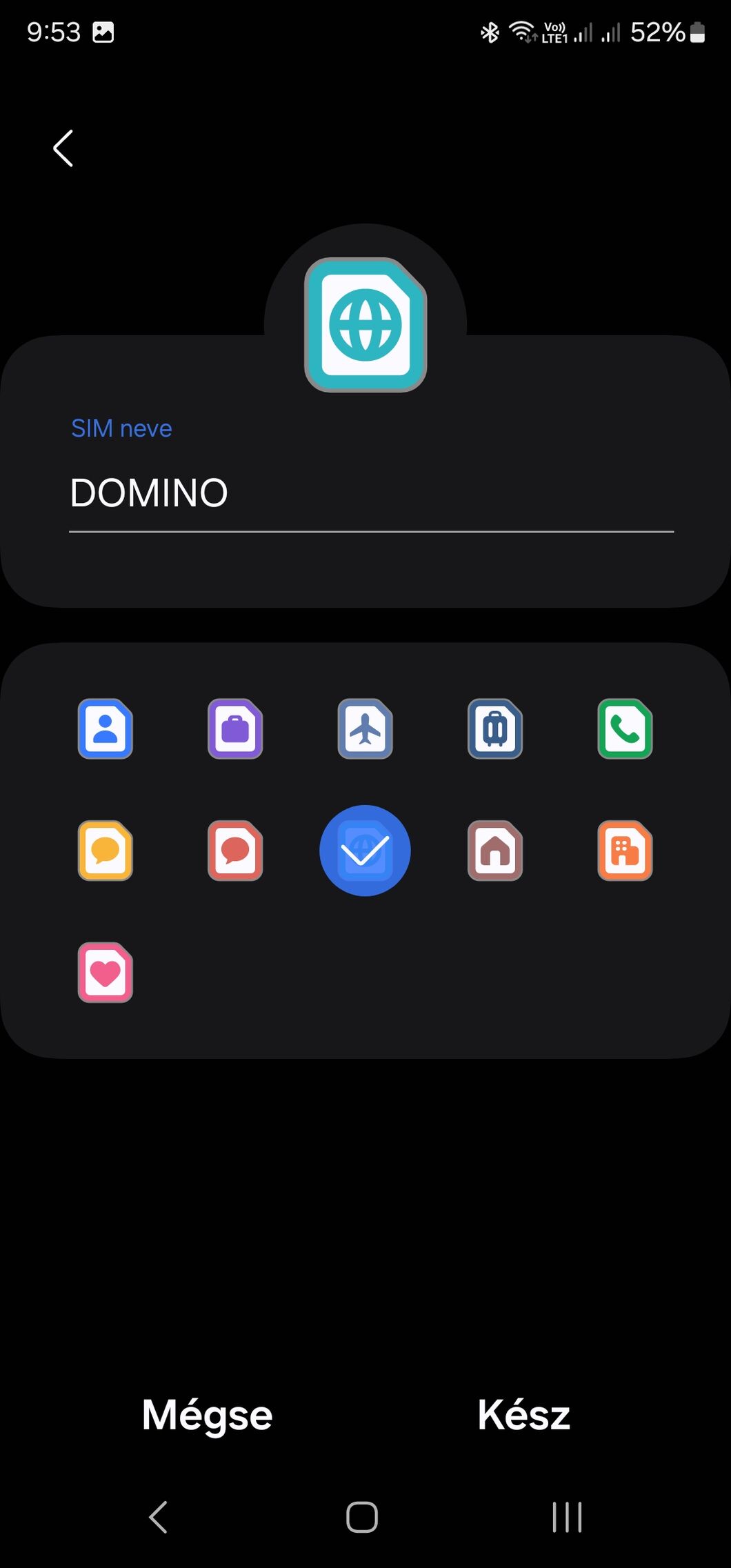
Task: Pick the orange office building SIM icon
Action: tap(625, 851)
